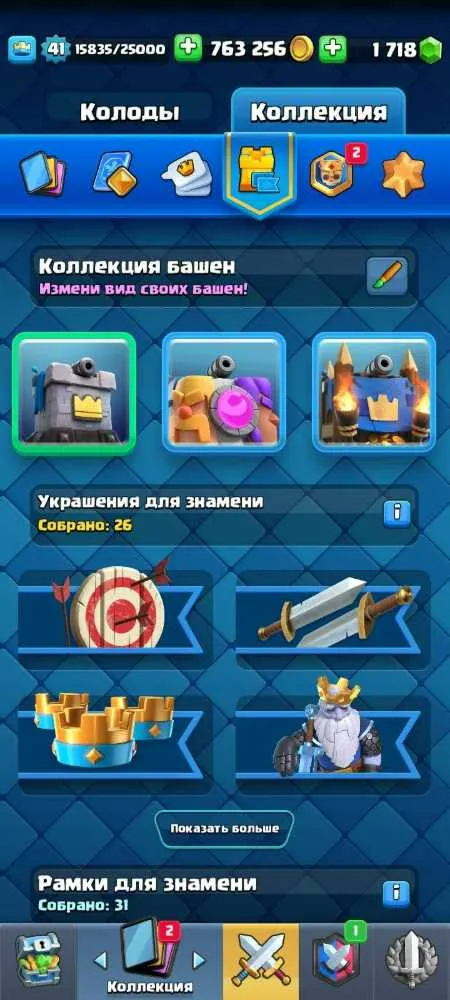Open the star sub-tab
Viewport: 450px width, 1000px height.
click(403, 173)
